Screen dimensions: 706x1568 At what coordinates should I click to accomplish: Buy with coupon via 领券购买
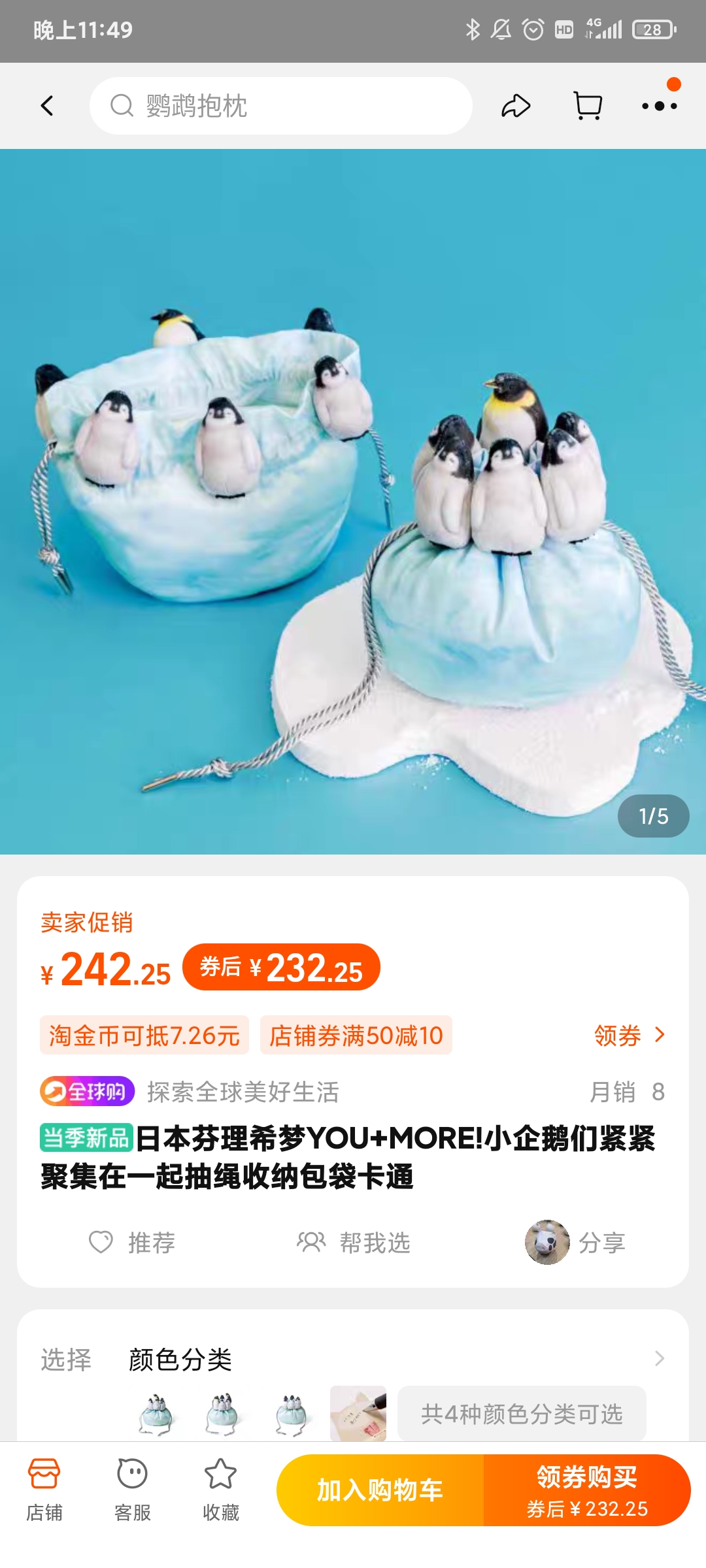coord(587,1490)
